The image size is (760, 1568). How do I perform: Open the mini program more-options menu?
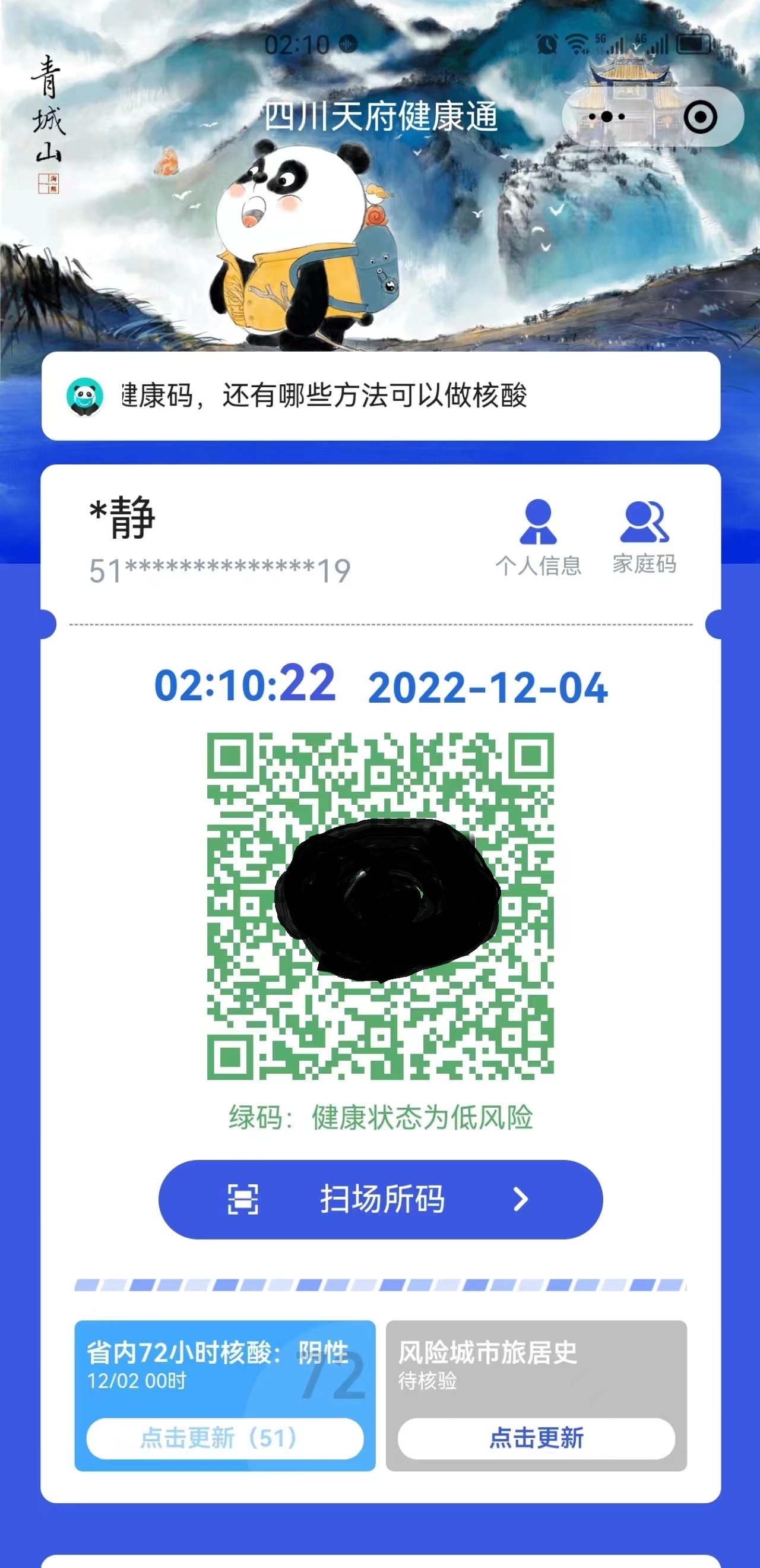[607, 116]
